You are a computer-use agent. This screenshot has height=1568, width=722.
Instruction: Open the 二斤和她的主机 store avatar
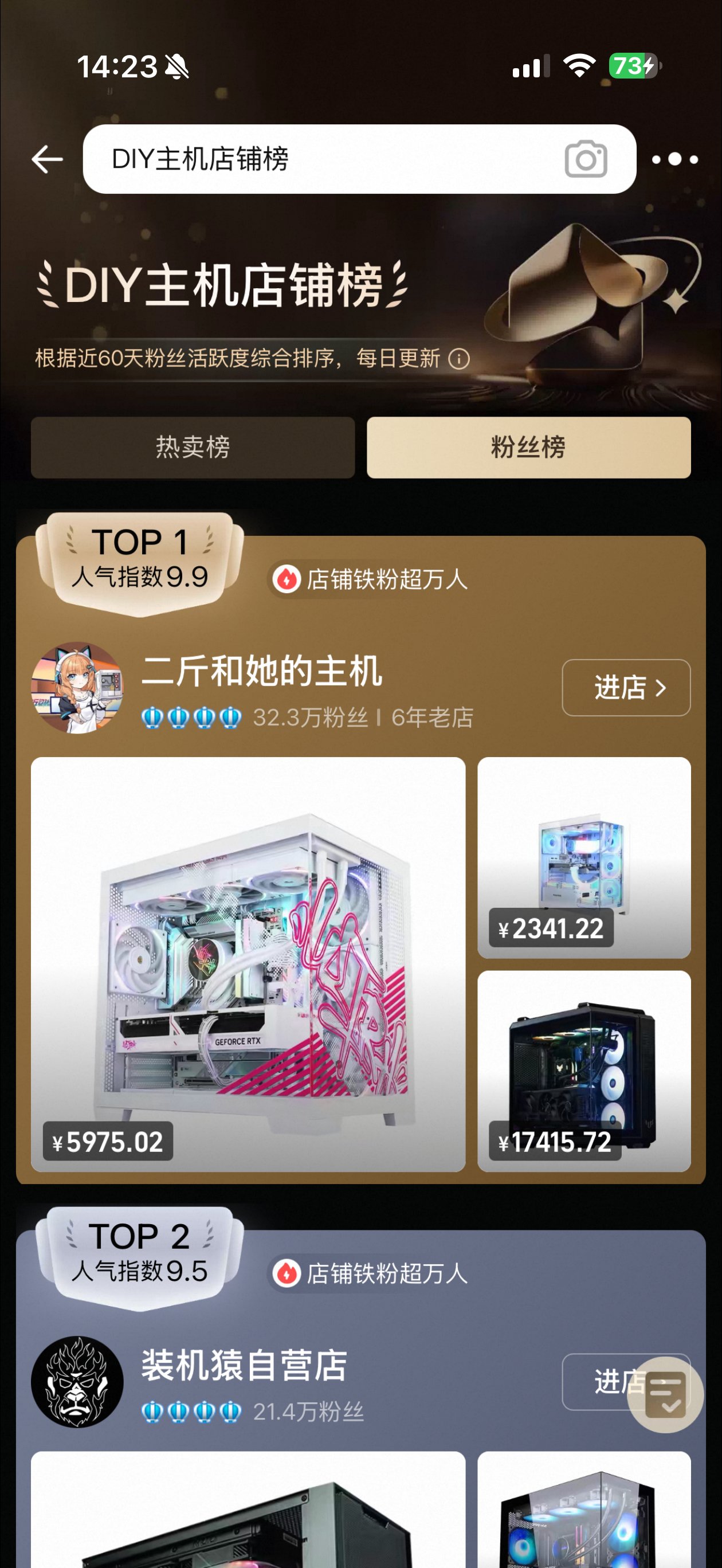click(x=77, y=687)
